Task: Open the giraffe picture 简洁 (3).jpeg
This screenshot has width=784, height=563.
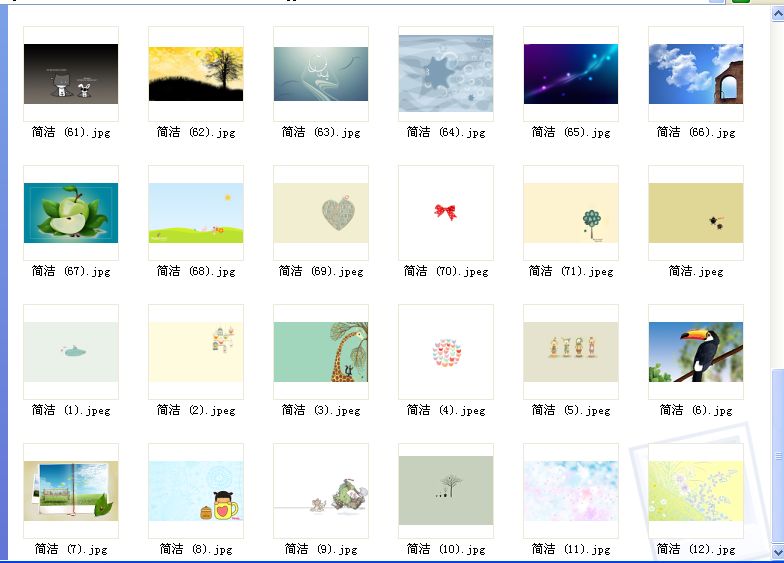Action: point(321,352)
